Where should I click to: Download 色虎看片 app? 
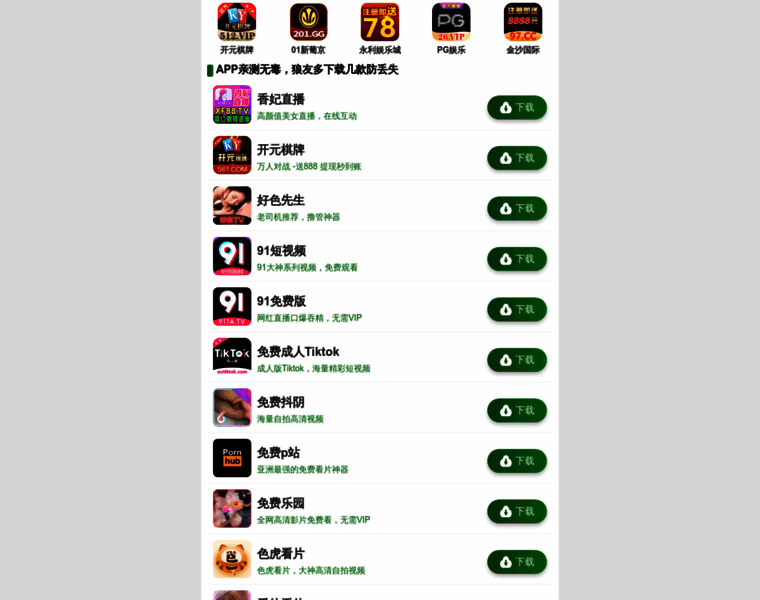[x=517, y=562]
